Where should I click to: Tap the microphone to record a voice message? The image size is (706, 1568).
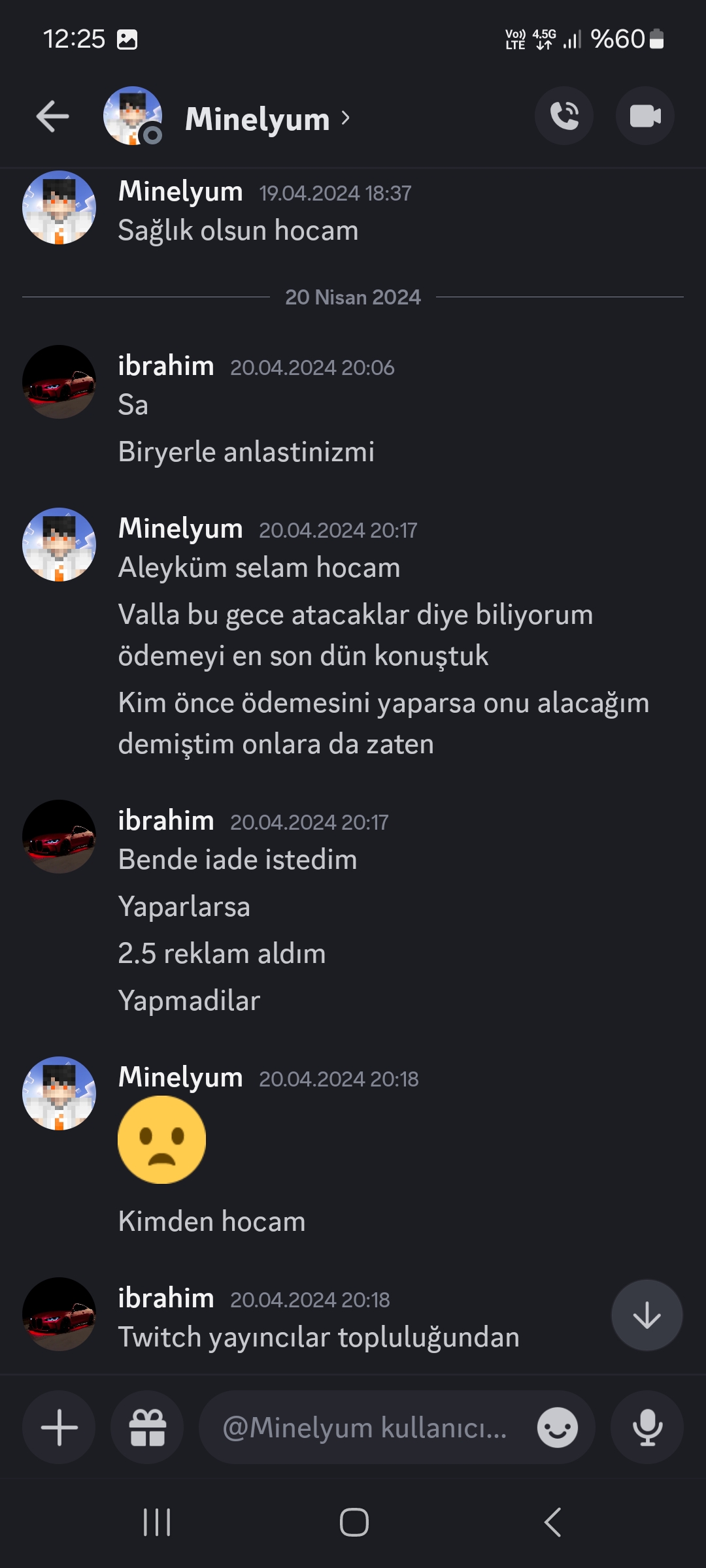click(x=647, y=1428)
